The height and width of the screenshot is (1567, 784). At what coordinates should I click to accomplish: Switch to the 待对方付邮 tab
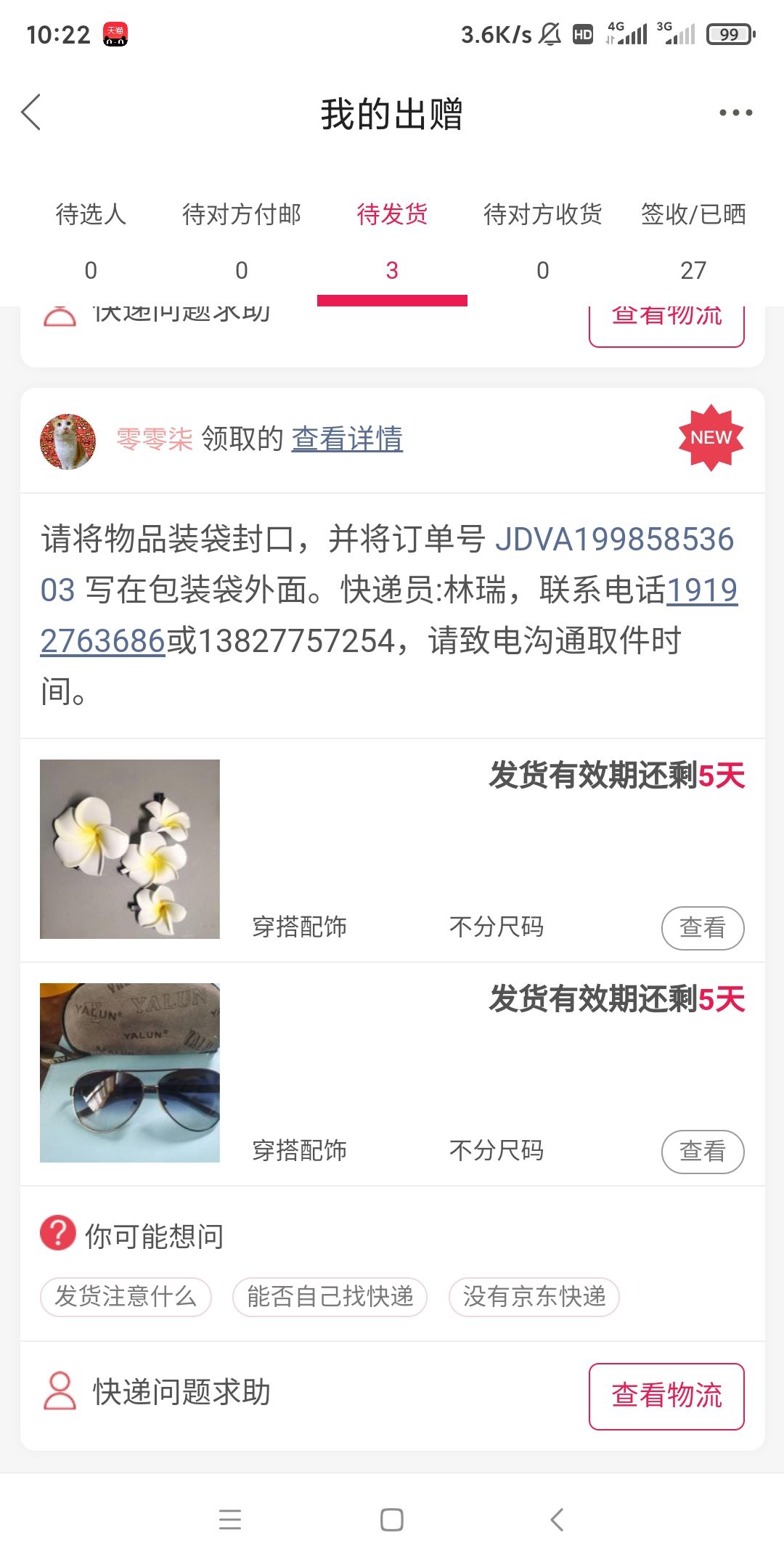click(x=242, y=241)
